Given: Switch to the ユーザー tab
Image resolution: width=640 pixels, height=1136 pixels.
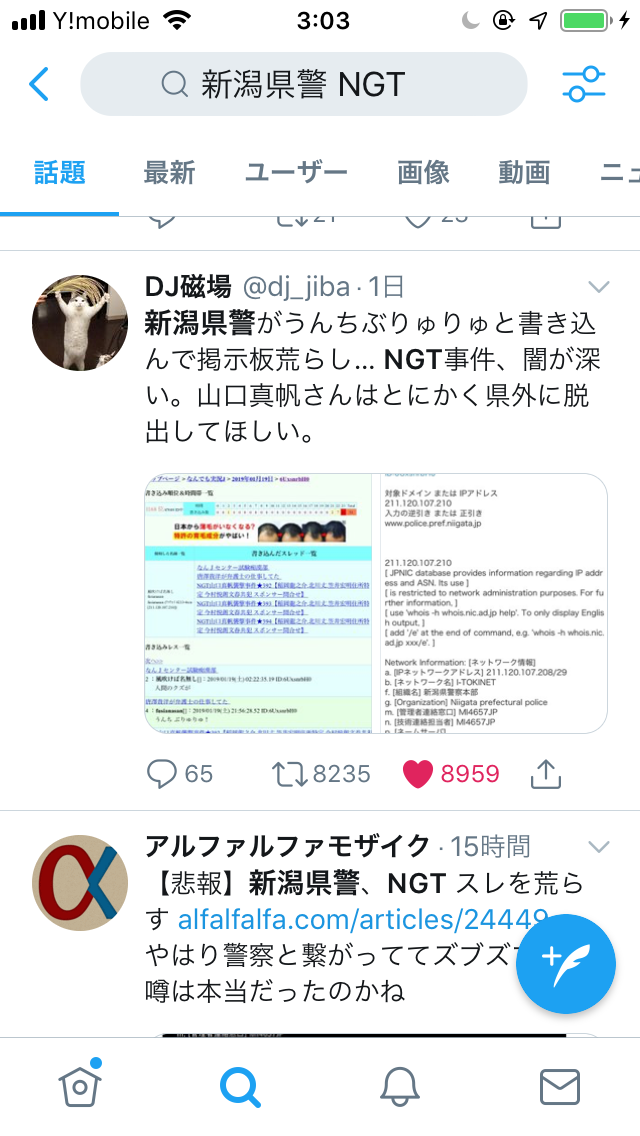Looking at the screenshot, I should [296, 172].
